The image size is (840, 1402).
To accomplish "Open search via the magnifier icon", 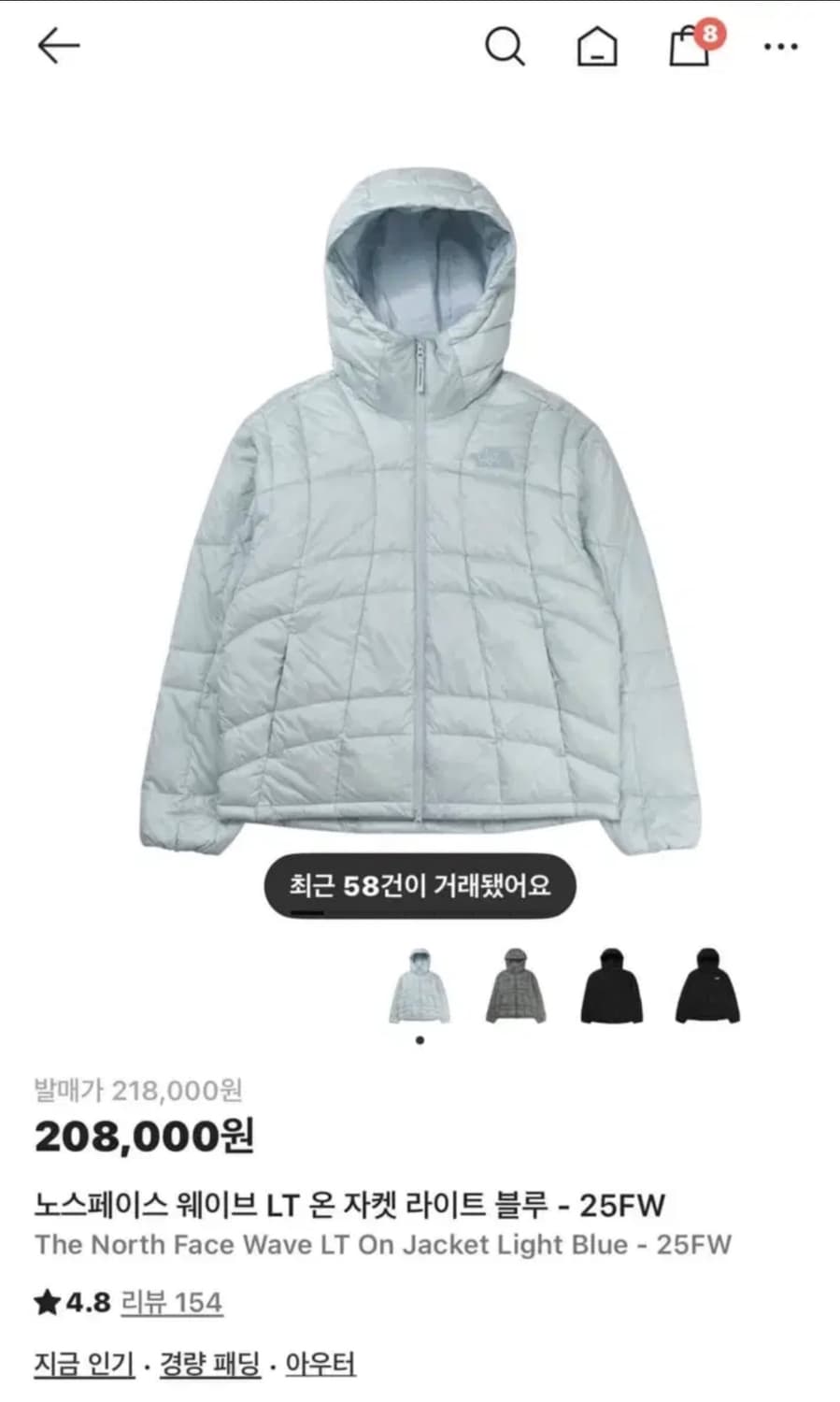I will pos(505,45).
